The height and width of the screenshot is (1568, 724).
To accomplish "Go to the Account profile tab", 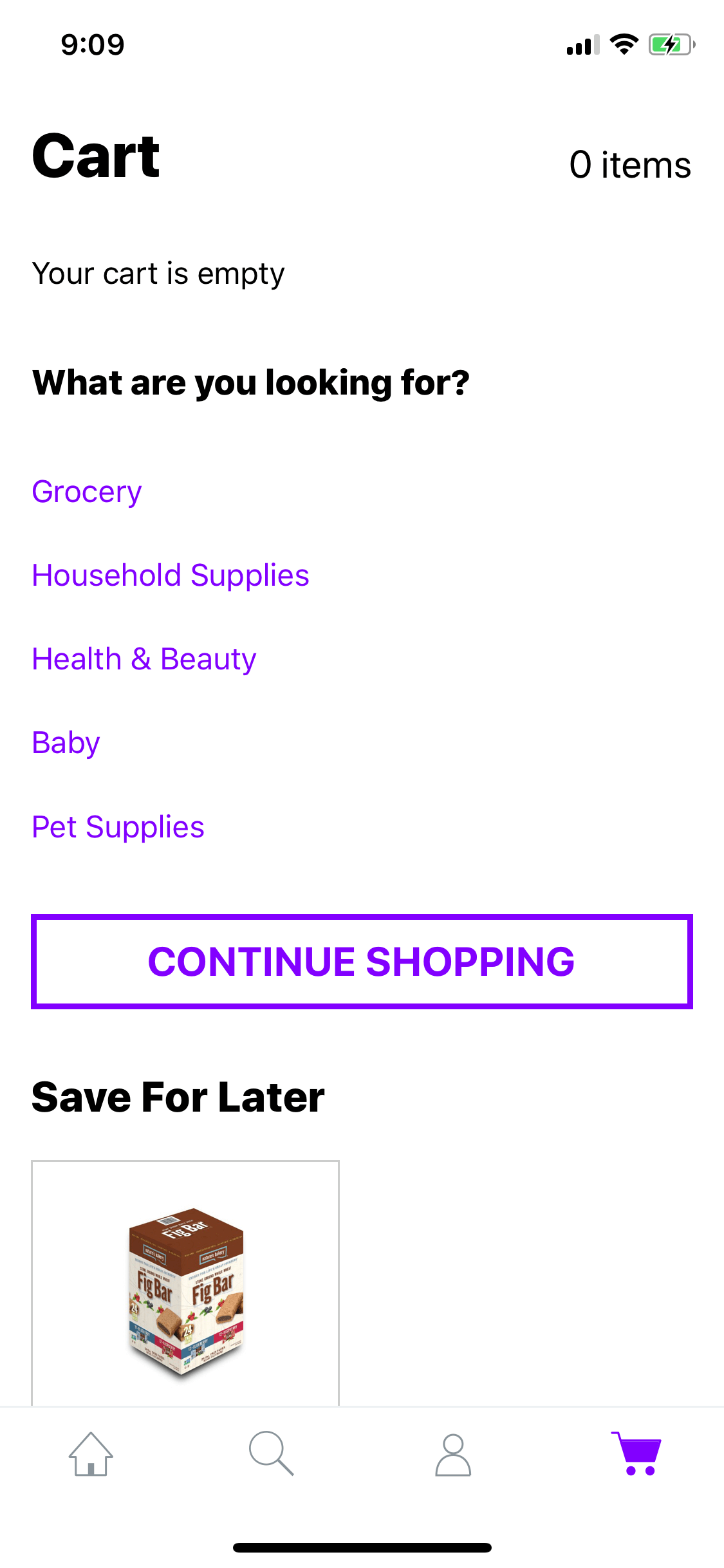I will click(453, 1455).
